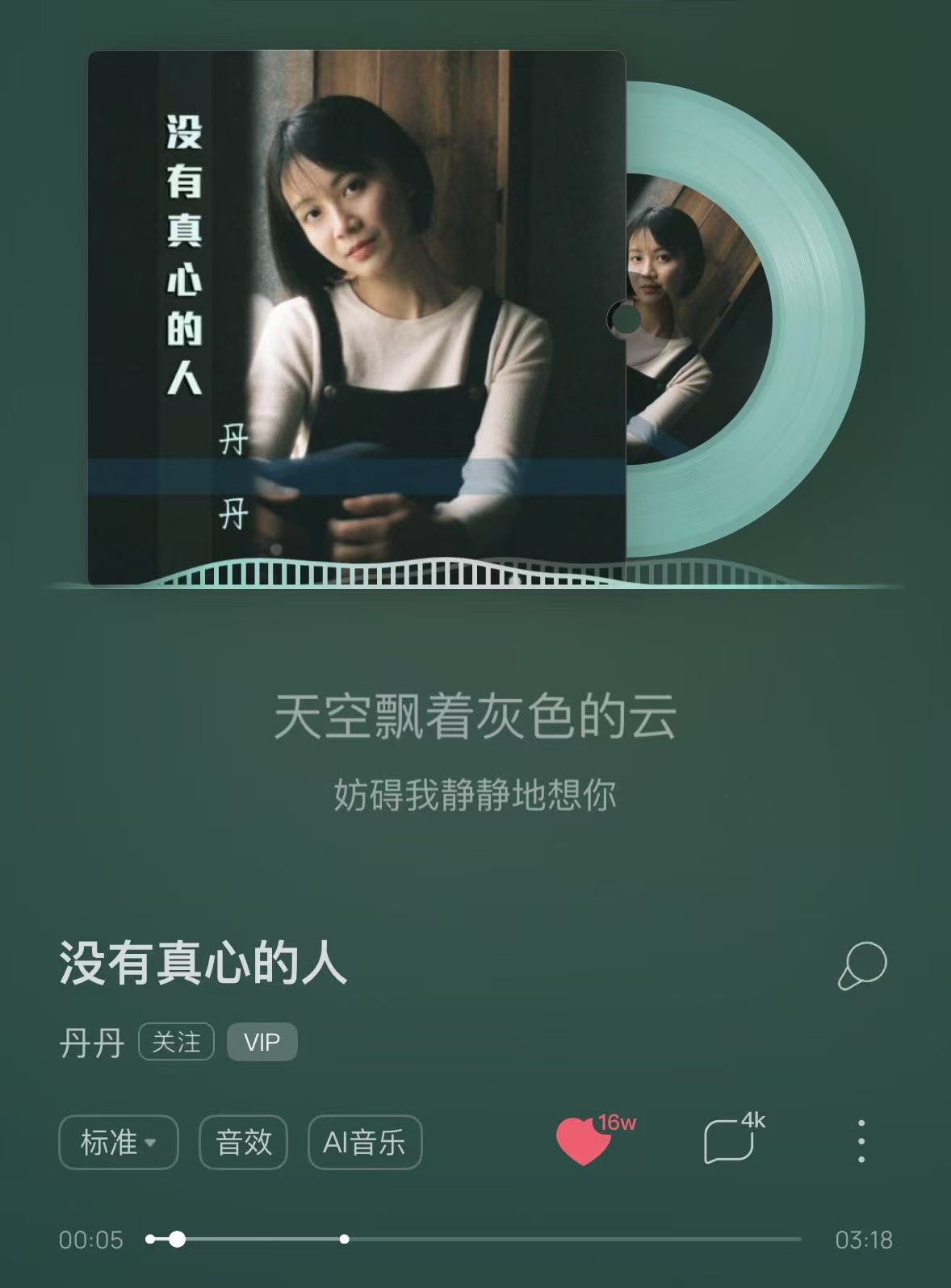This screenshot has height=1288, width=951.
Task: Open the VIP badge
Action: coord(262,1042)
